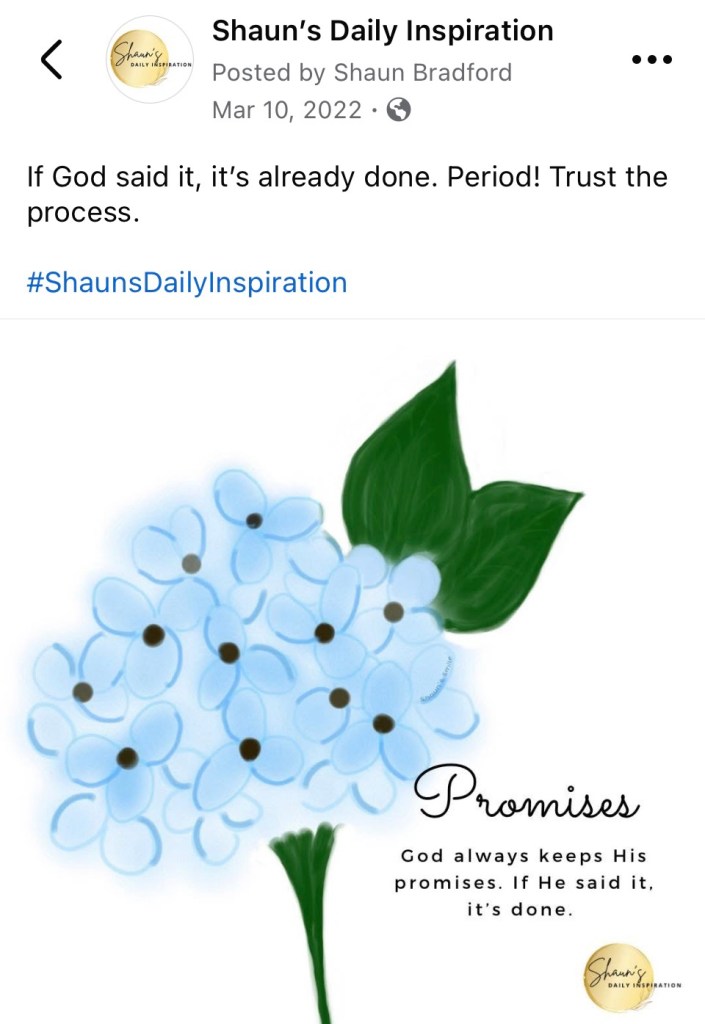This screenshot has width=705, height=1024.
Task: Go back using the back arrow
Action: point(52,61)
